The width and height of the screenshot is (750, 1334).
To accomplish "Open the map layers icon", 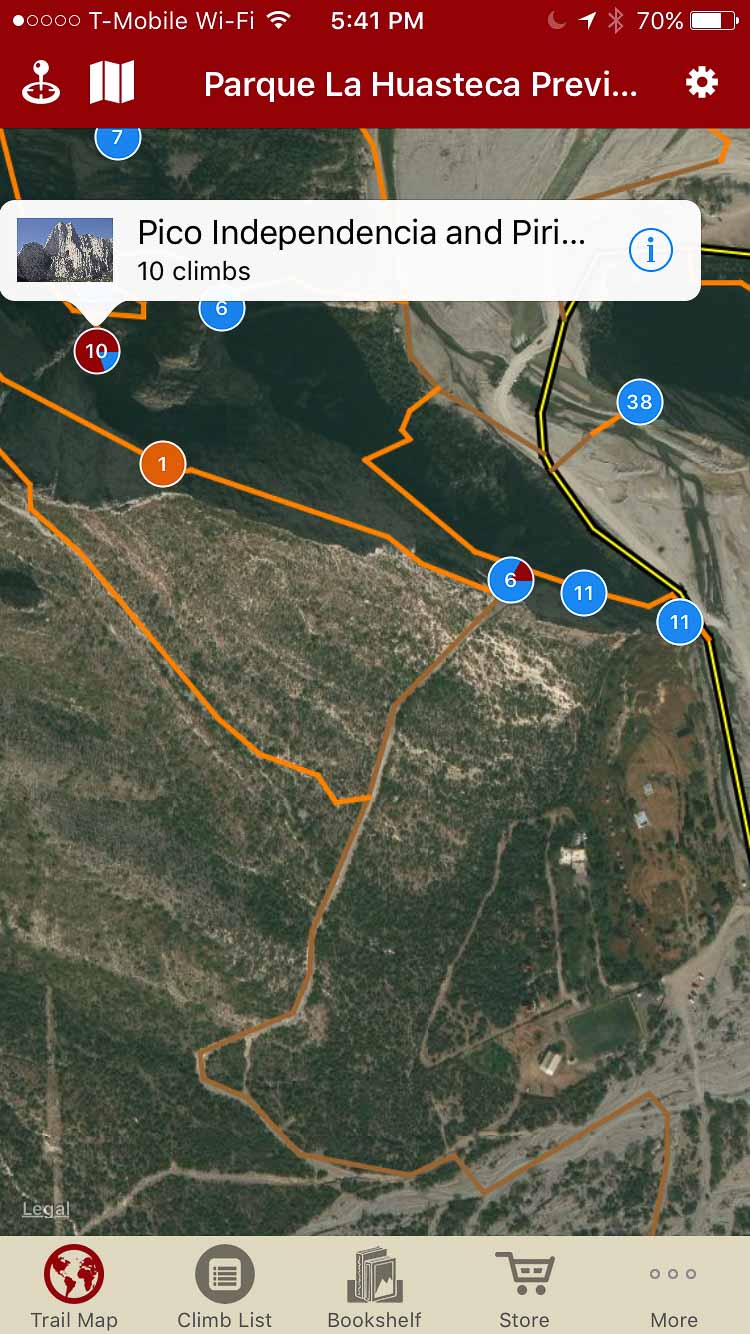I will coord(112,83).
